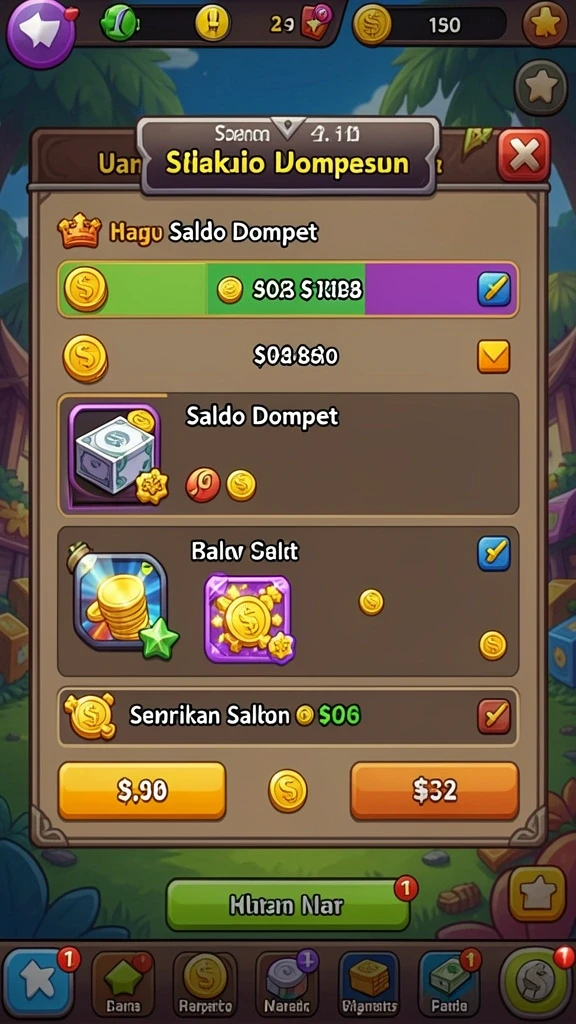Screen dimensions: 576x1024
Task: Switch to the Bama tab
Action: coord(122,984)
